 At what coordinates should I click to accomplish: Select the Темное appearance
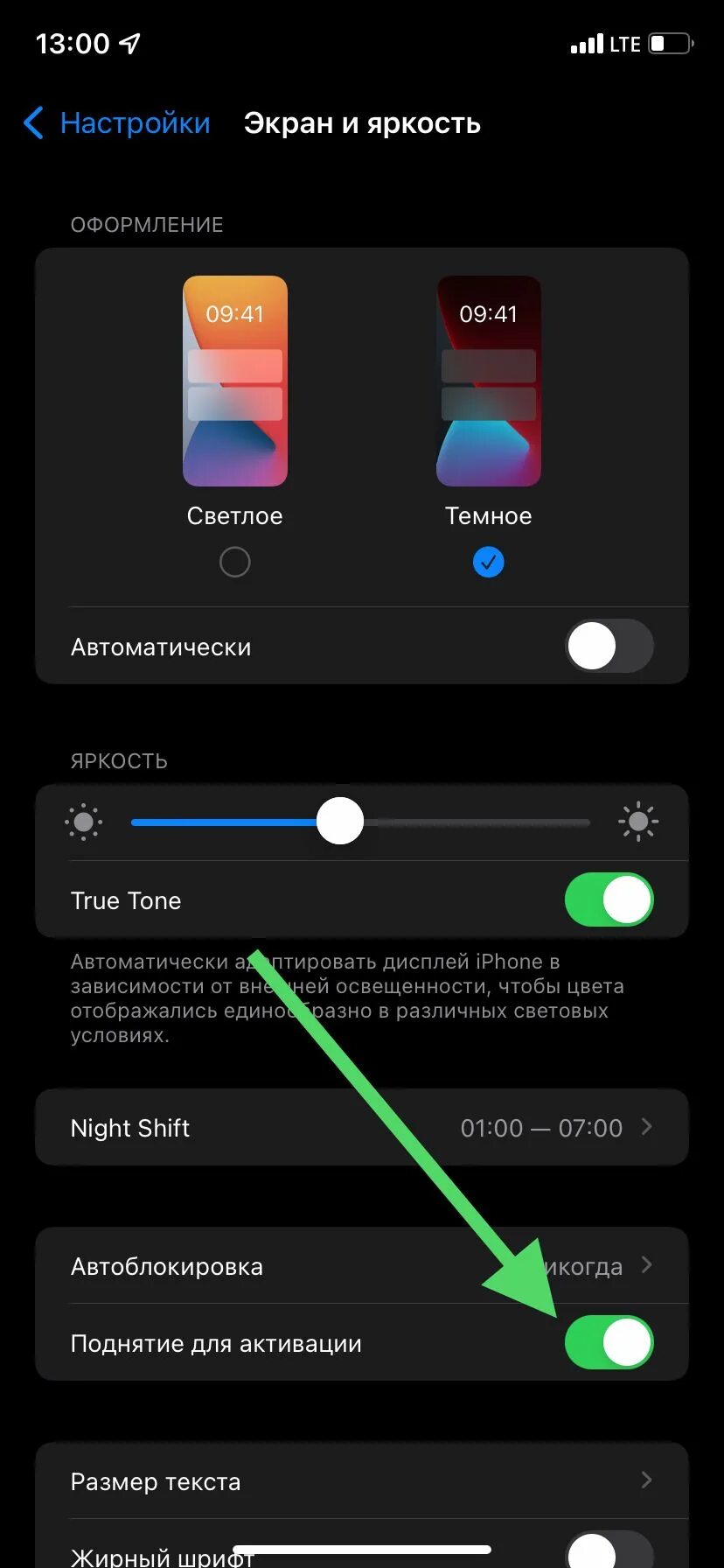[488, 561]
